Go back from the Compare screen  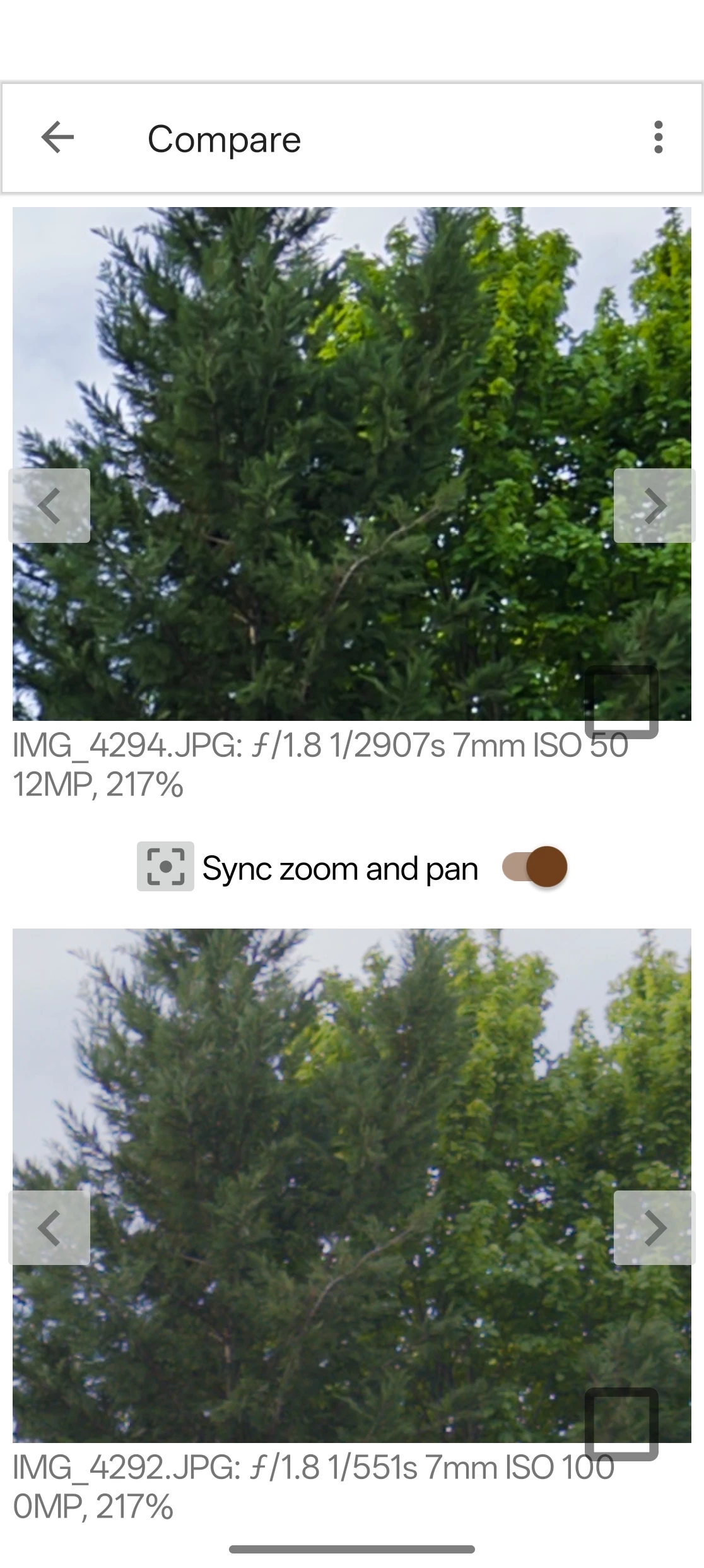pos(57,138)
